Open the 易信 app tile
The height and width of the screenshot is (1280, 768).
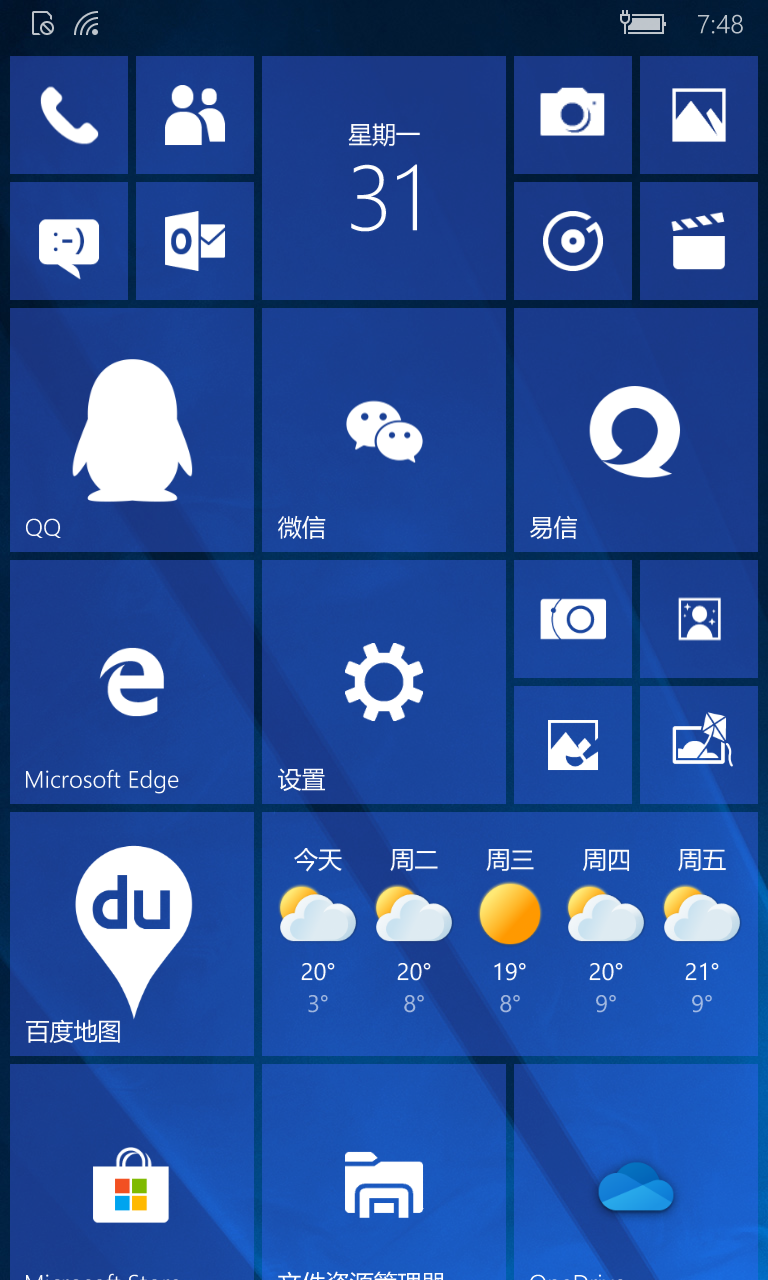[x=636, y=430]
